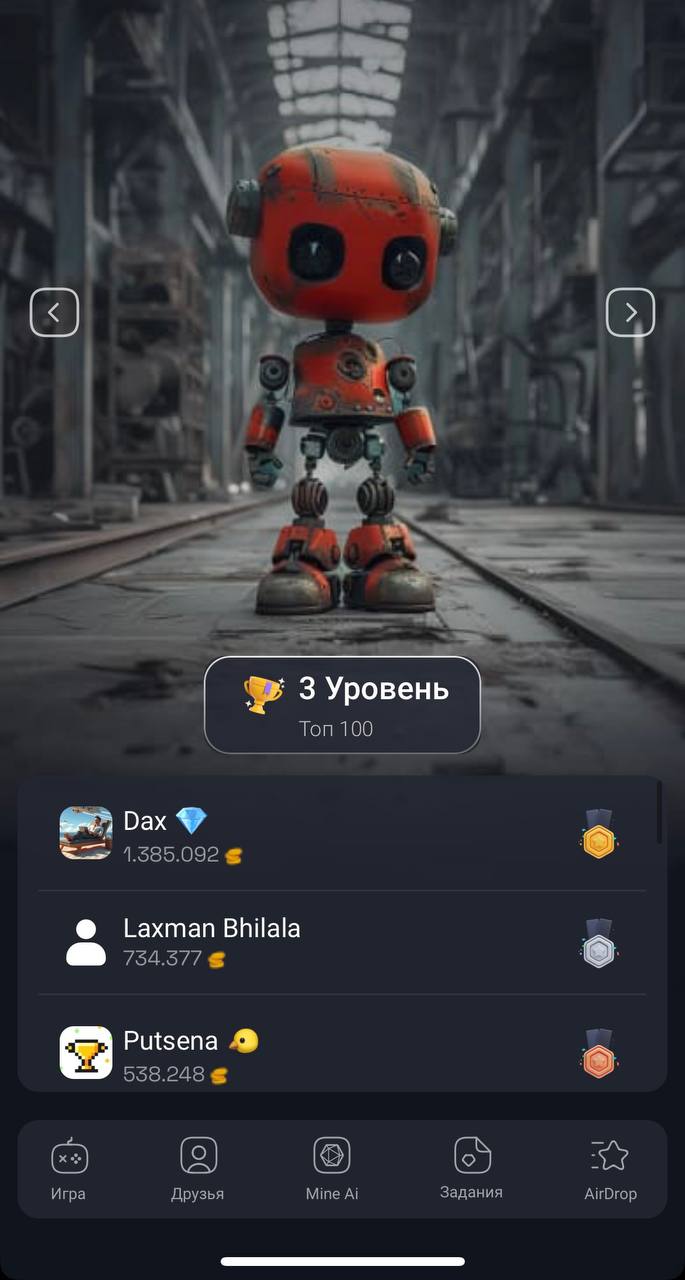This screenshot has width=685, height=1280.
Task: Open Laxman Bhilala's leaderboard entry
Action: tap(340, 942)
